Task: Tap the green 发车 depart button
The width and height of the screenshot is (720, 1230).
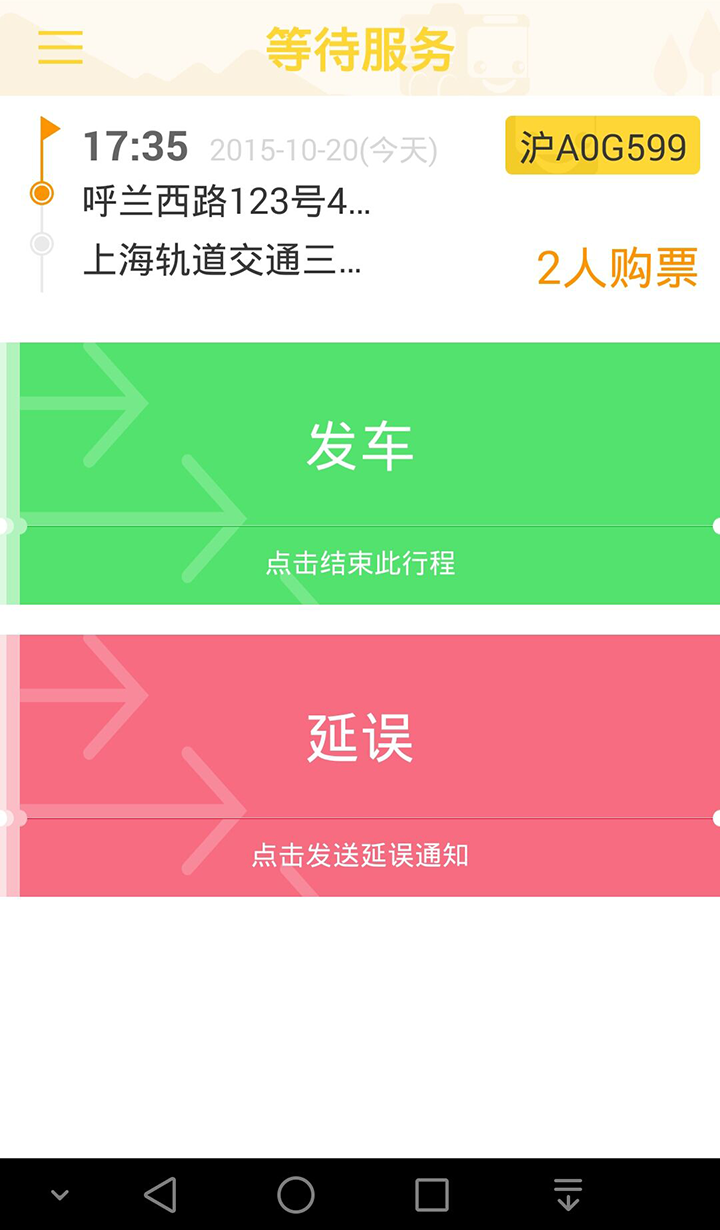Action: pyautogui.click(x=360, y=472)
